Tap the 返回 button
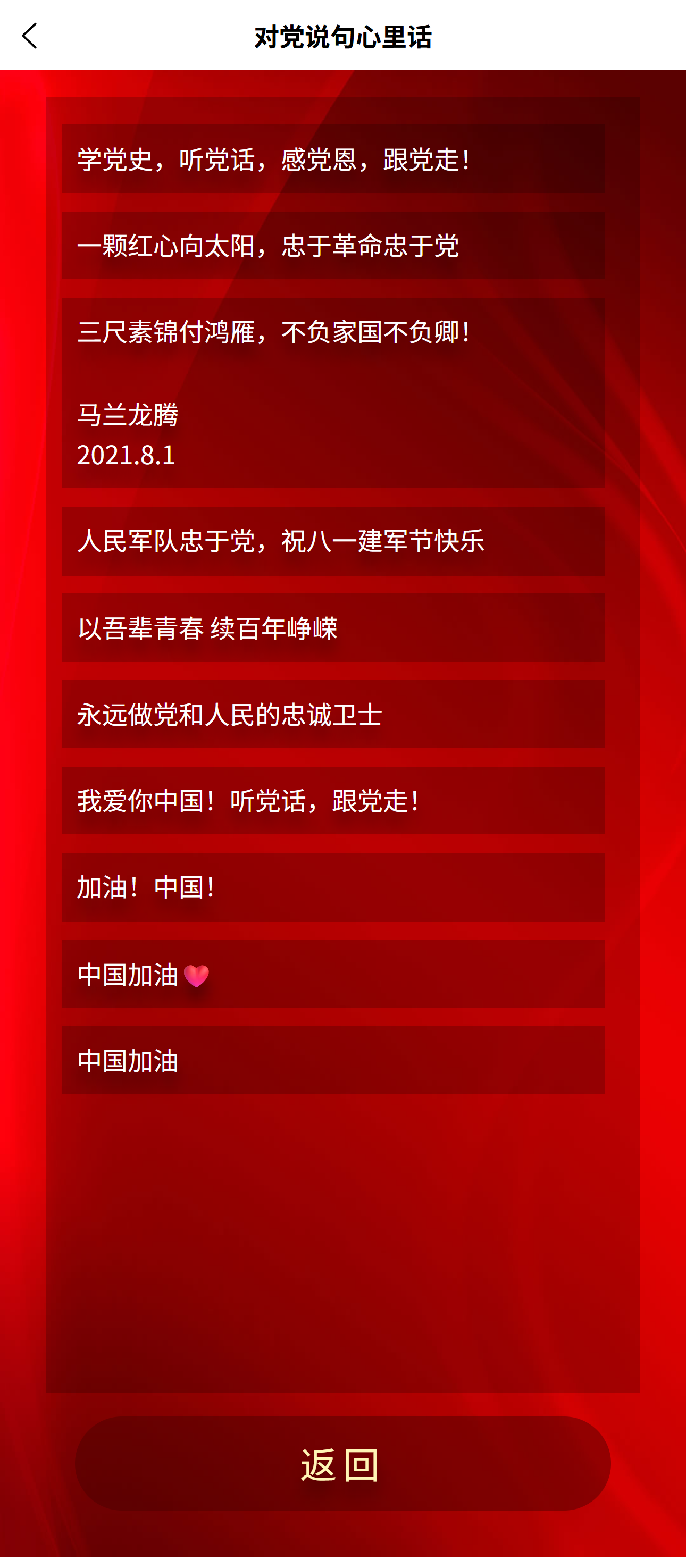This screenshot has height=1568, width=686. pyautogui.click(x=342, y=1463)
